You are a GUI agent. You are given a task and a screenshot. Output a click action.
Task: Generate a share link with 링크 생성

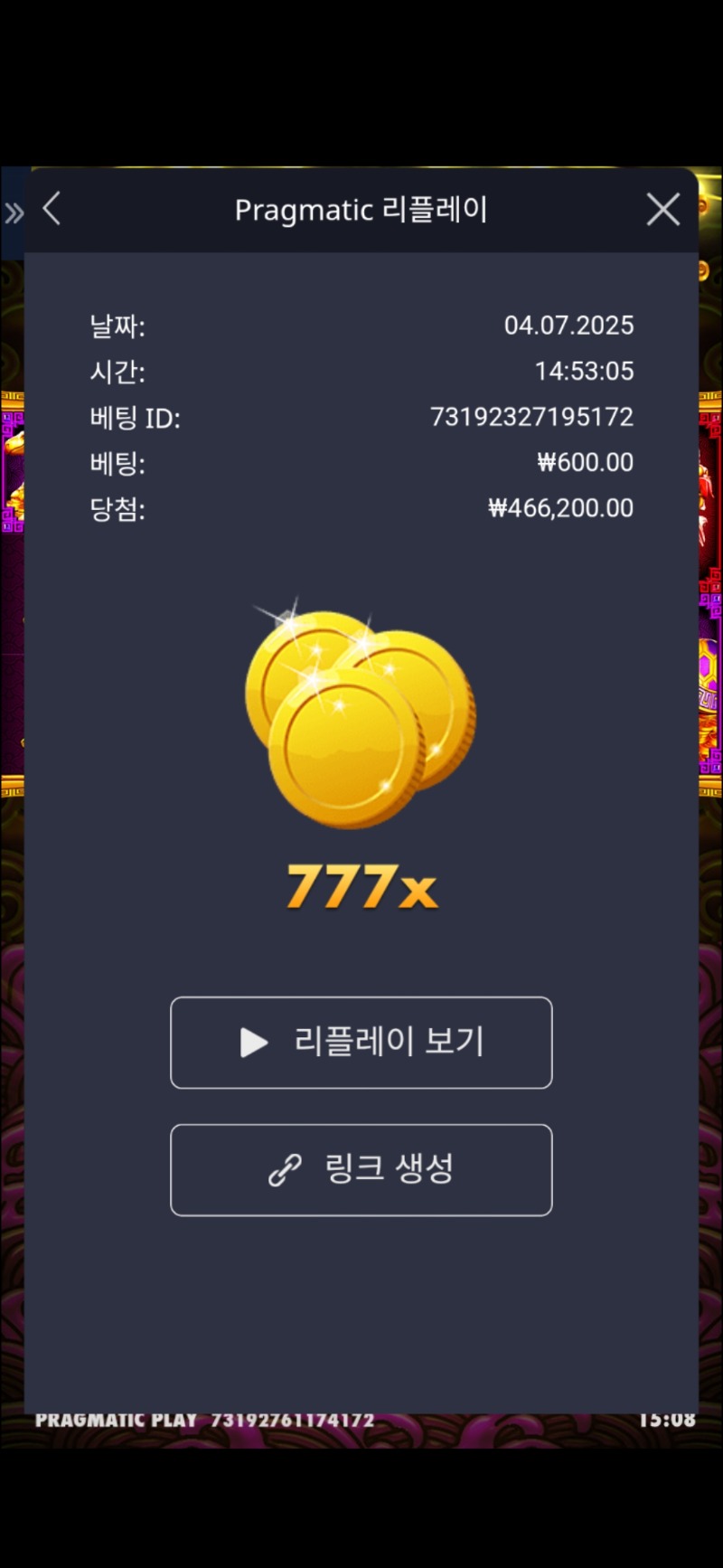tap(361, 1169)
